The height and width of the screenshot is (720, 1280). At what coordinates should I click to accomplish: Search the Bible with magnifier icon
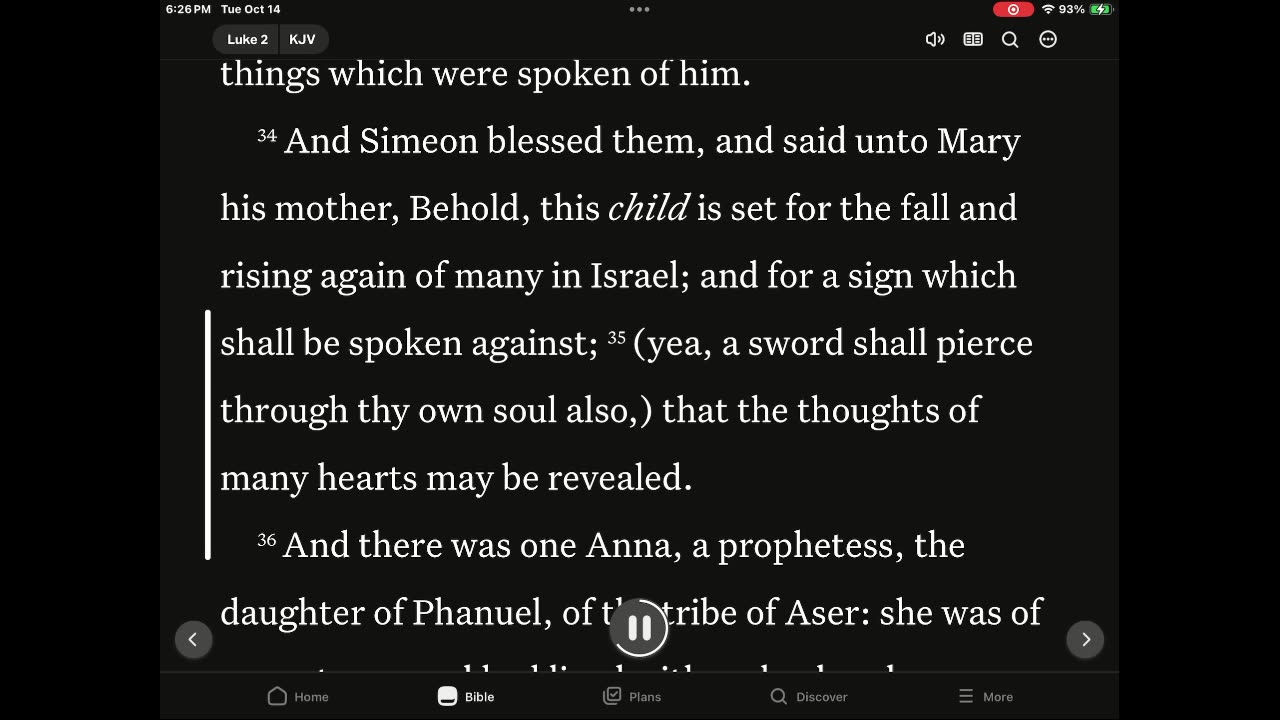(1010, 40)
